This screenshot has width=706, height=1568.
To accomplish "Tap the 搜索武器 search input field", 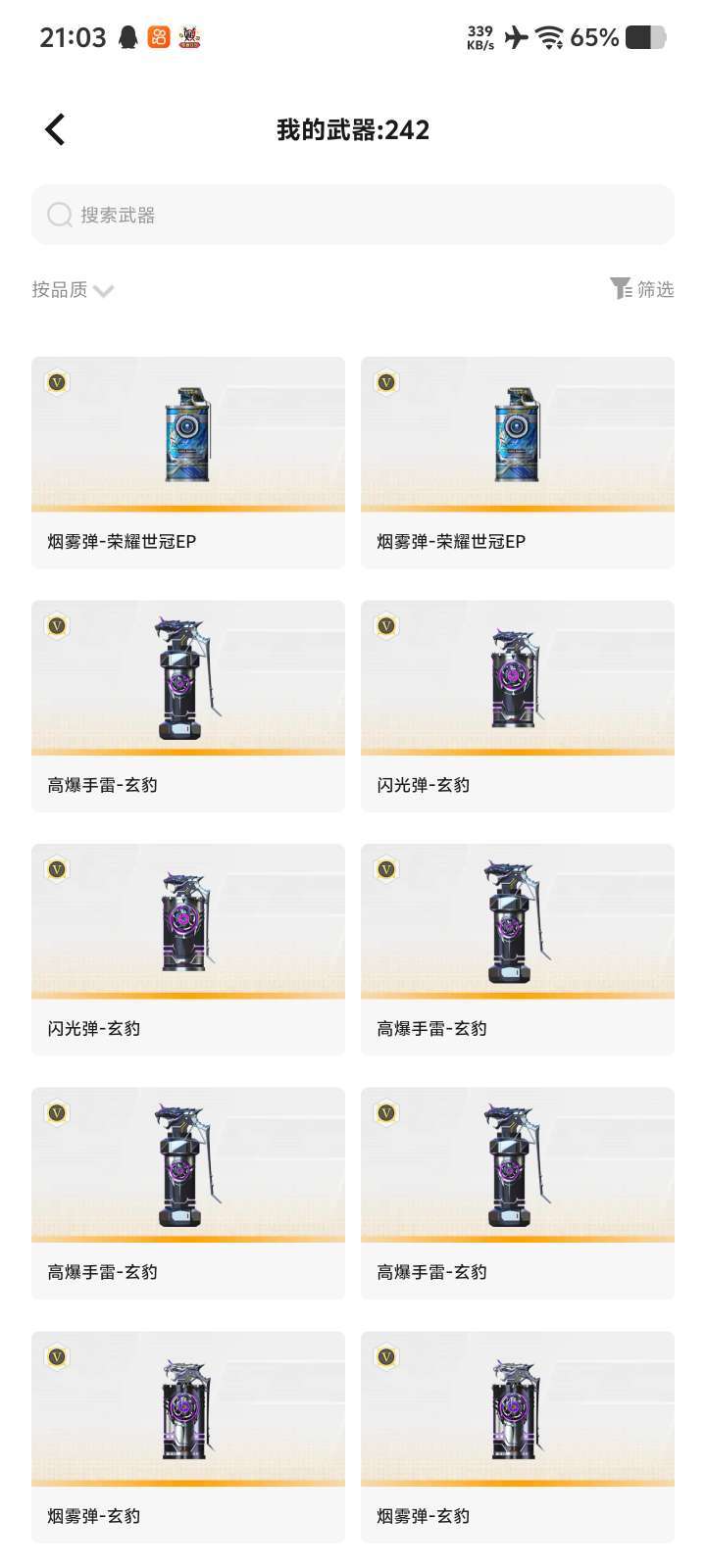I will [353, 215].
